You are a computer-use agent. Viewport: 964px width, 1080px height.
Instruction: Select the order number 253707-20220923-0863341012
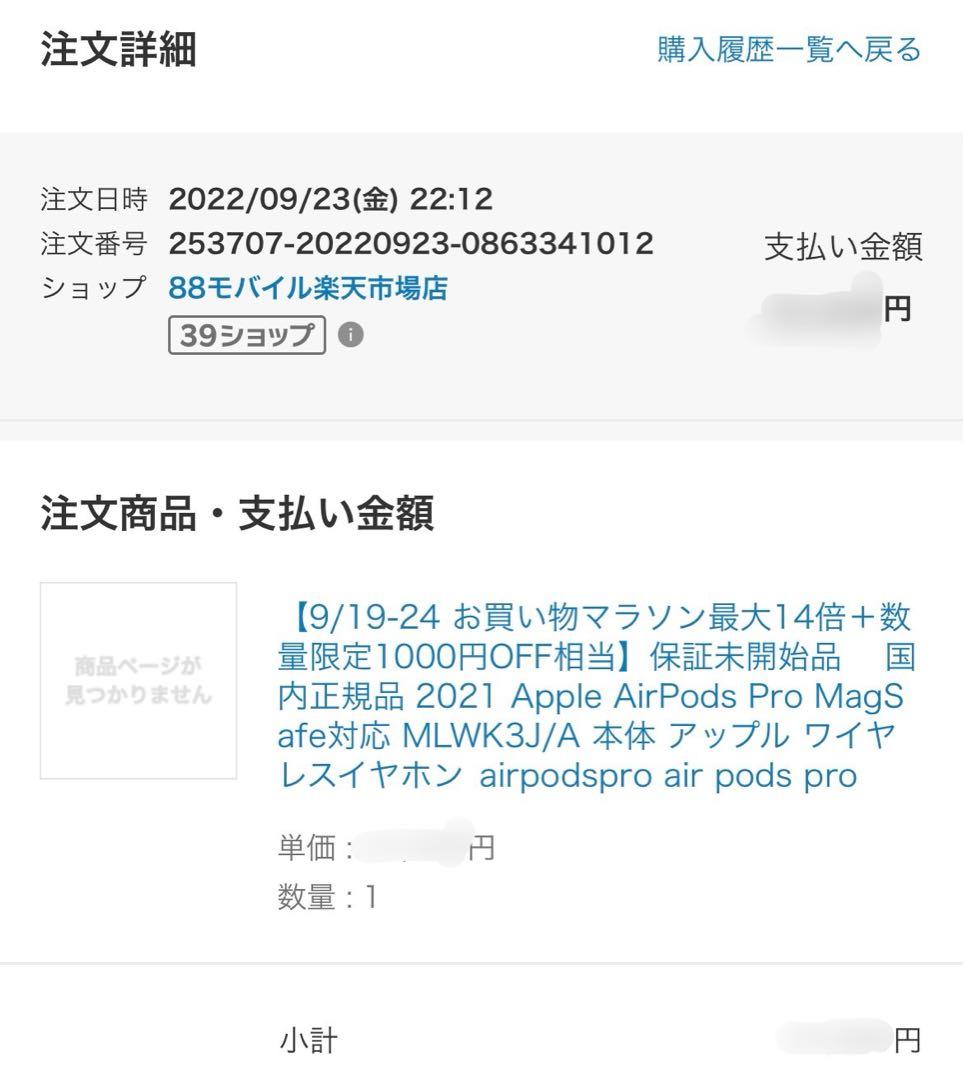[410, 242]
